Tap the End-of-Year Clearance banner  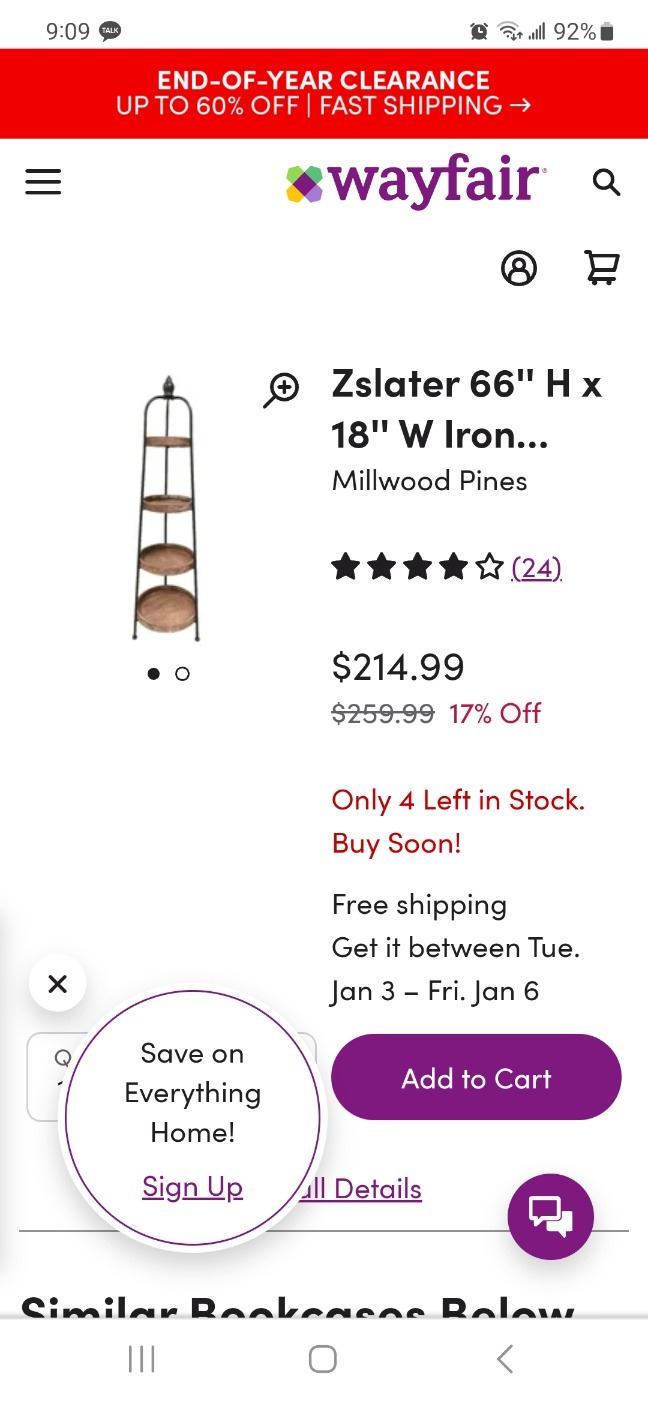tap(323, 93)
